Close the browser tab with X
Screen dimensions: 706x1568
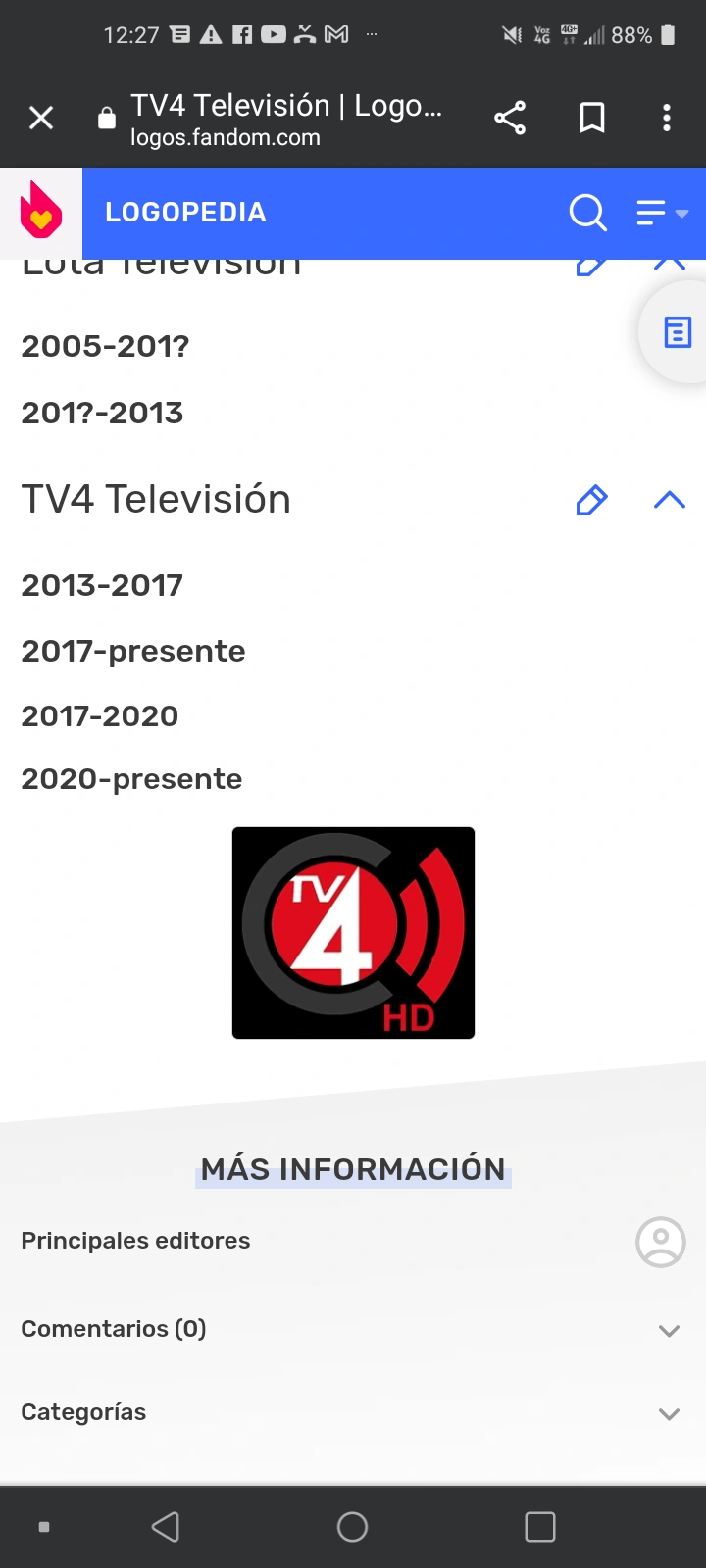point(41,119)
